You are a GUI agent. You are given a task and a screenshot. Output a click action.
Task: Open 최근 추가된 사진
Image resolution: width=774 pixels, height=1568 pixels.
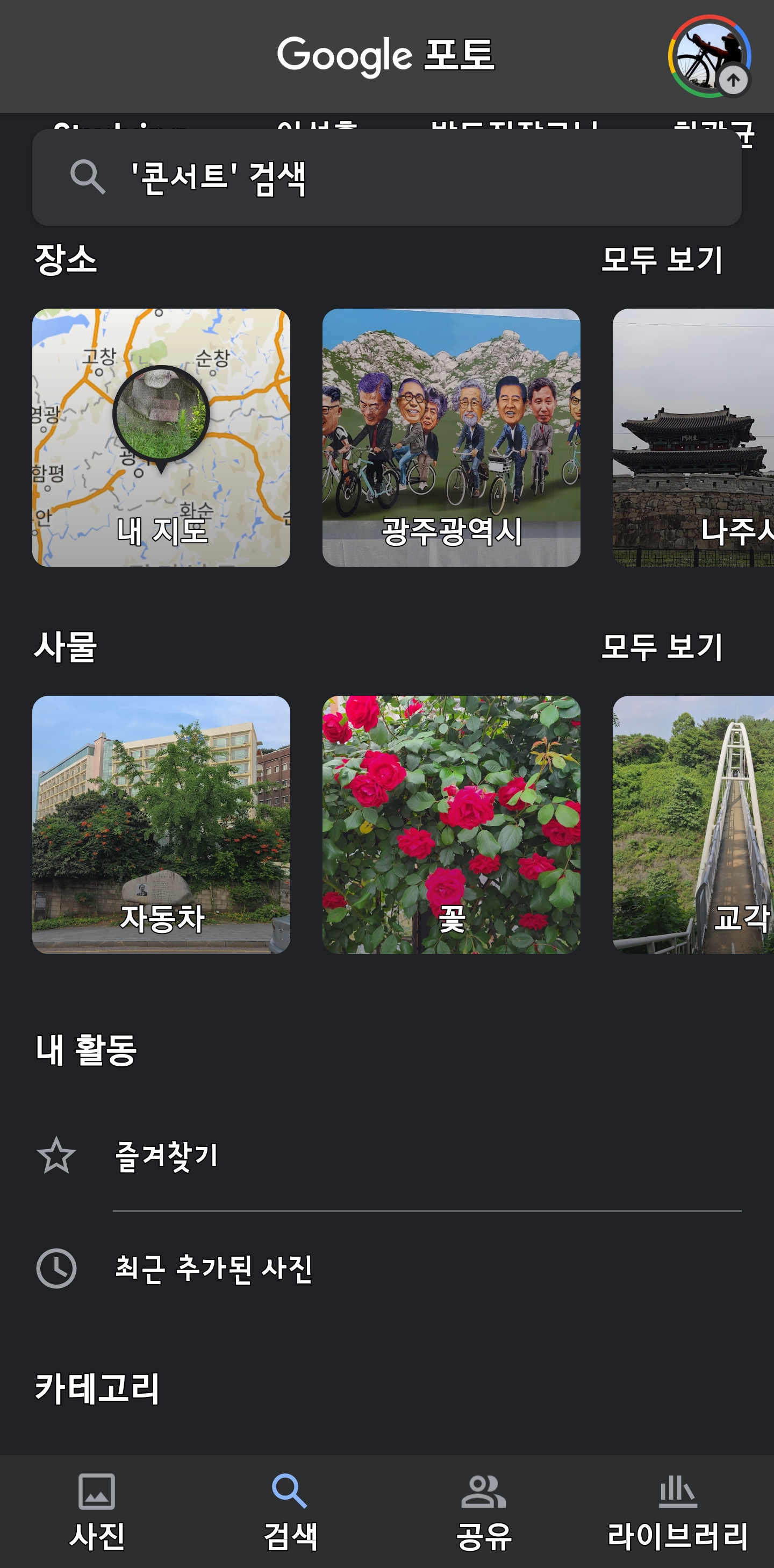213,1268
